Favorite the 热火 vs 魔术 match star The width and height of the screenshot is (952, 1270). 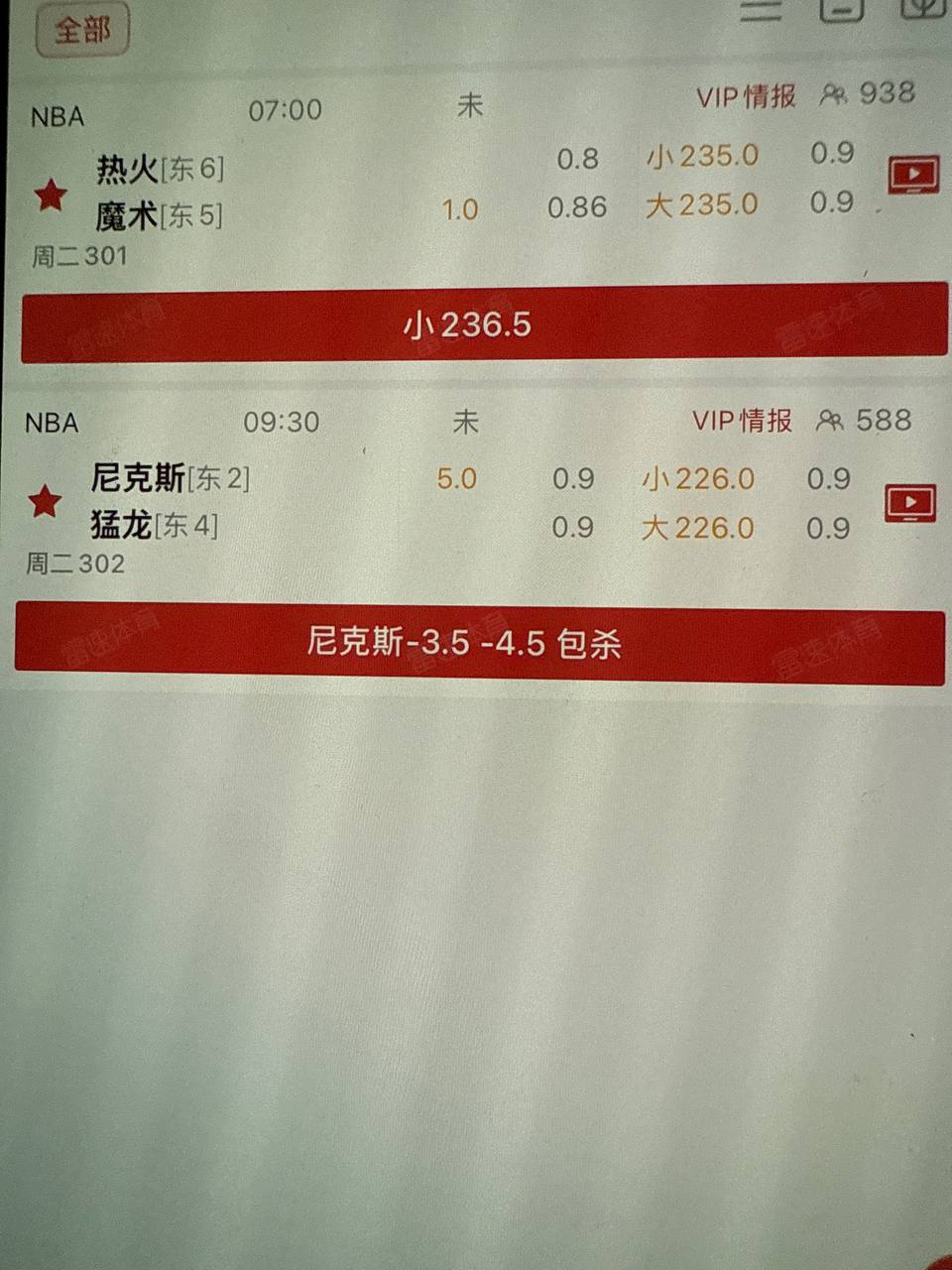[51, 193]
